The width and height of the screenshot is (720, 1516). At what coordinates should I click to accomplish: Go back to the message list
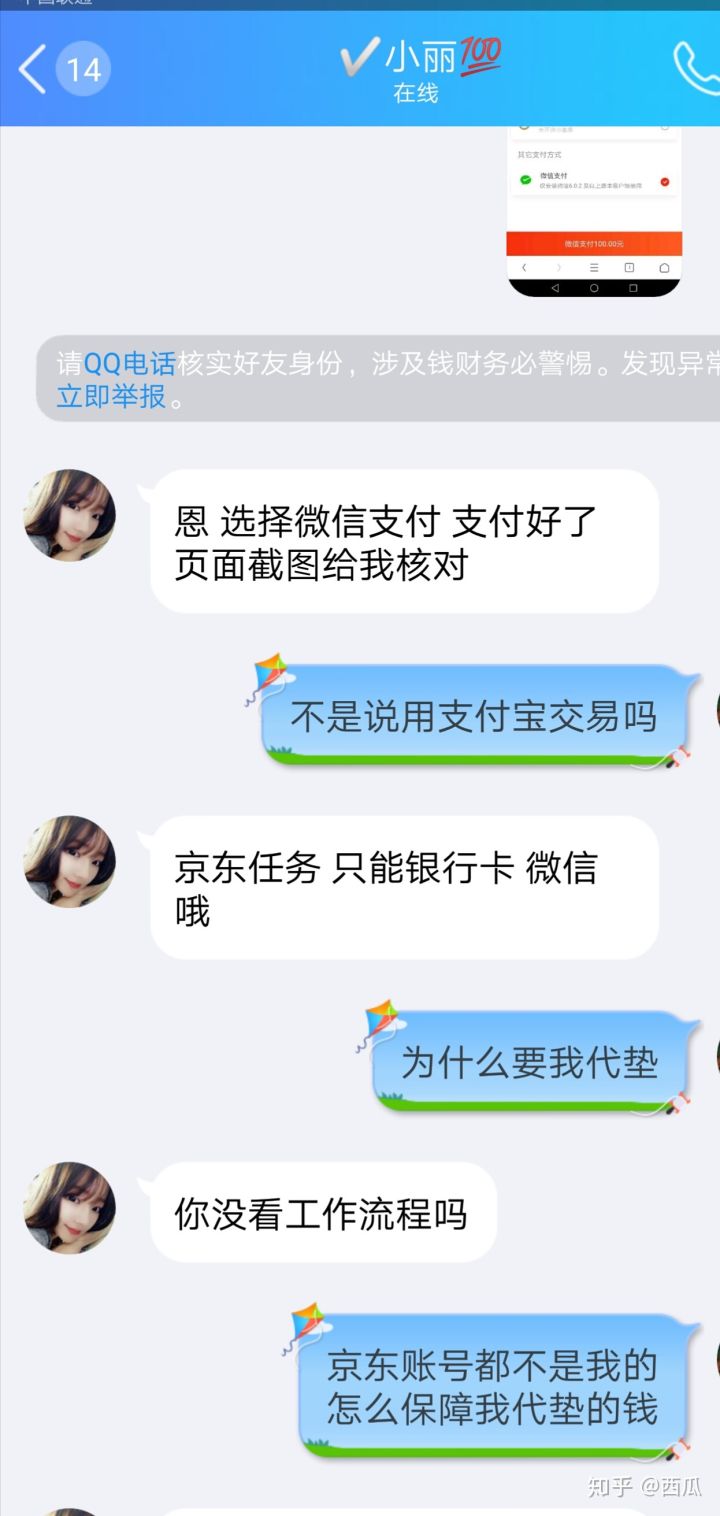tap(34, 69)
